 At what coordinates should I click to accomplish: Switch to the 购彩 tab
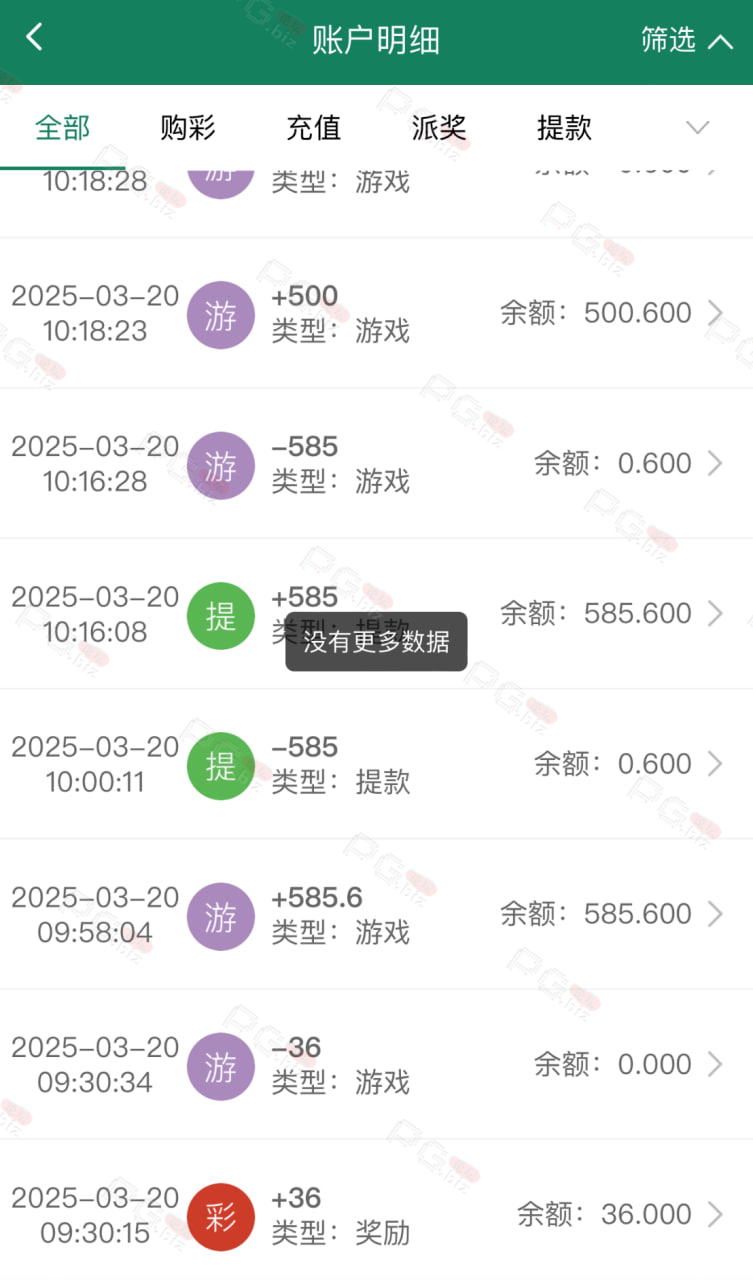188,128
